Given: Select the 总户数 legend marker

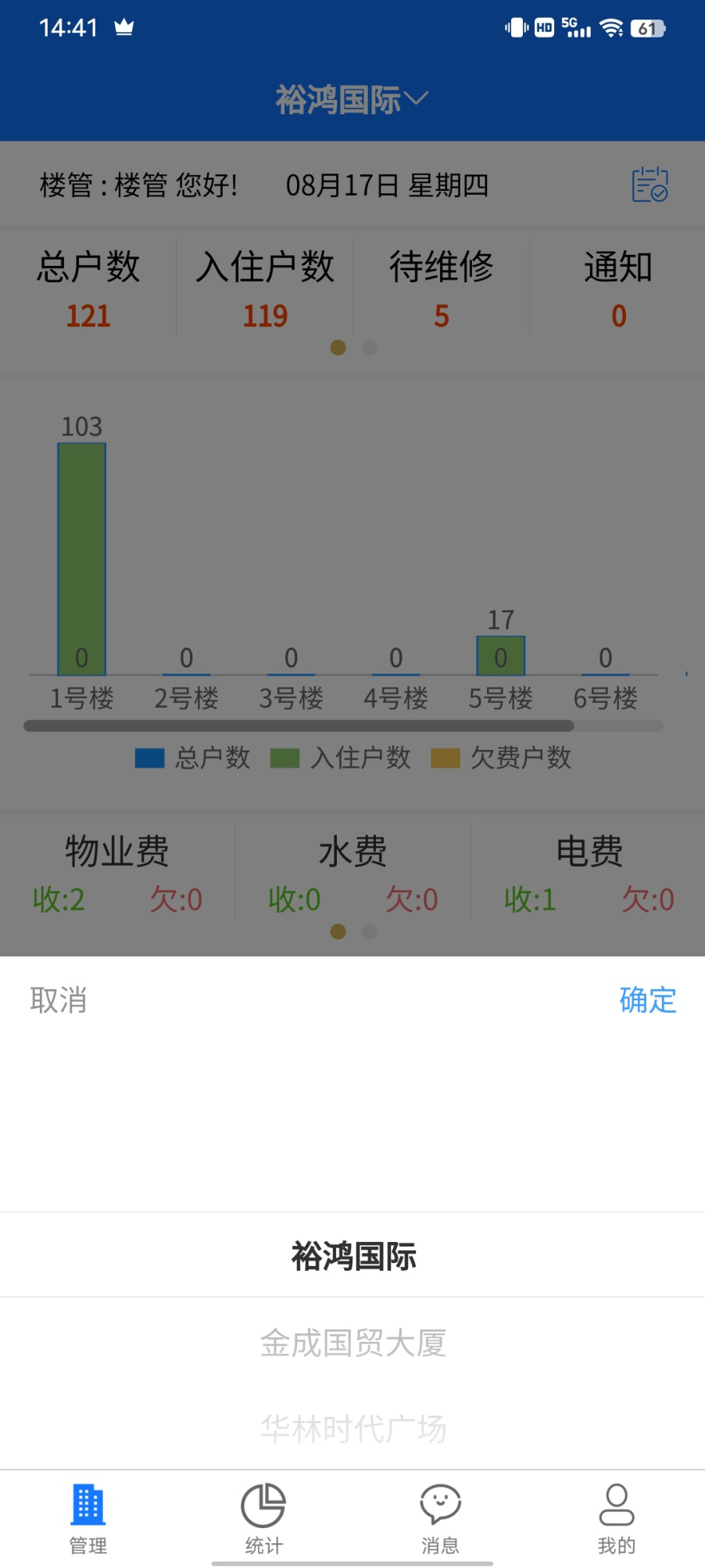Looking at the screenshot, I should tap(149, 757).
